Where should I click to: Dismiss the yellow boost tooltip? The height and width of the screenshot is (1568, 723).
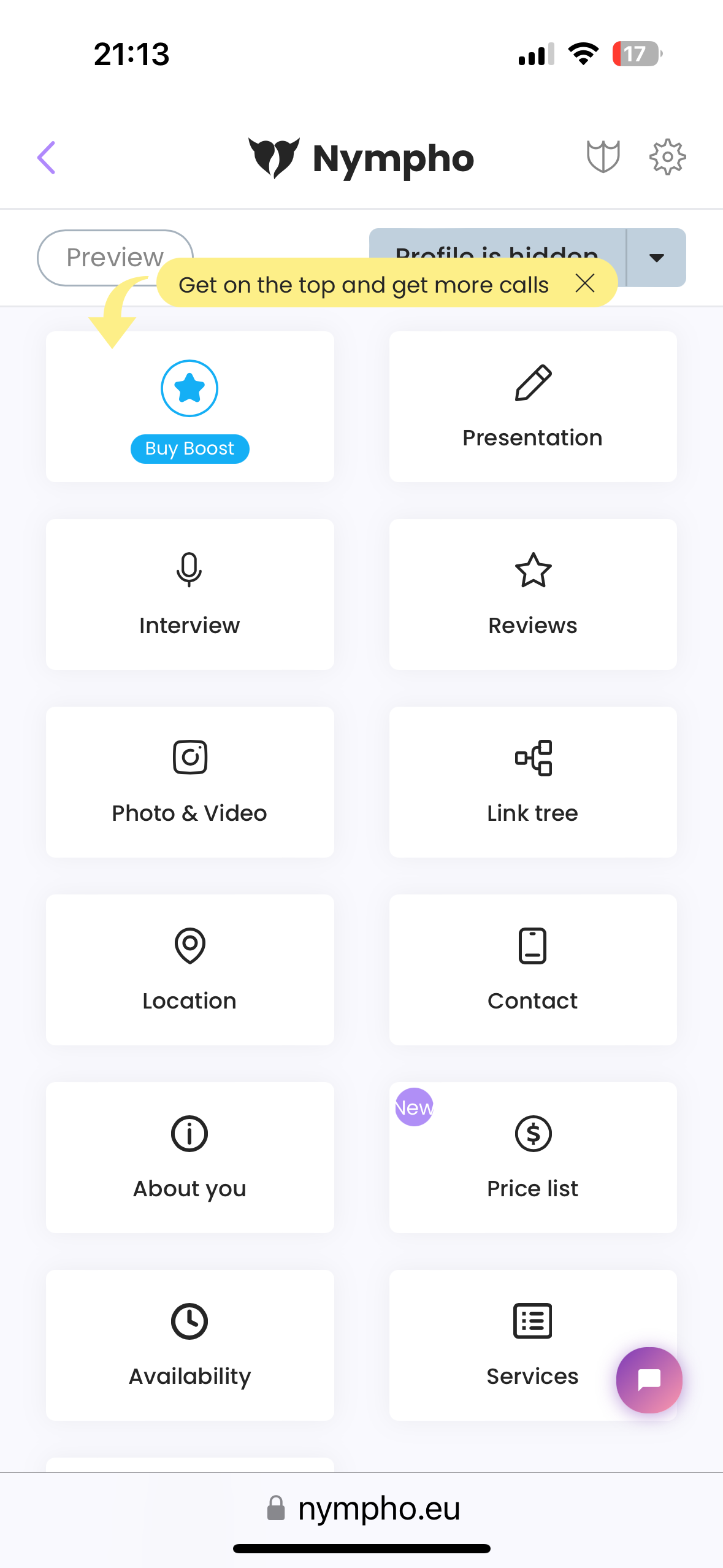tap(585, 283)
